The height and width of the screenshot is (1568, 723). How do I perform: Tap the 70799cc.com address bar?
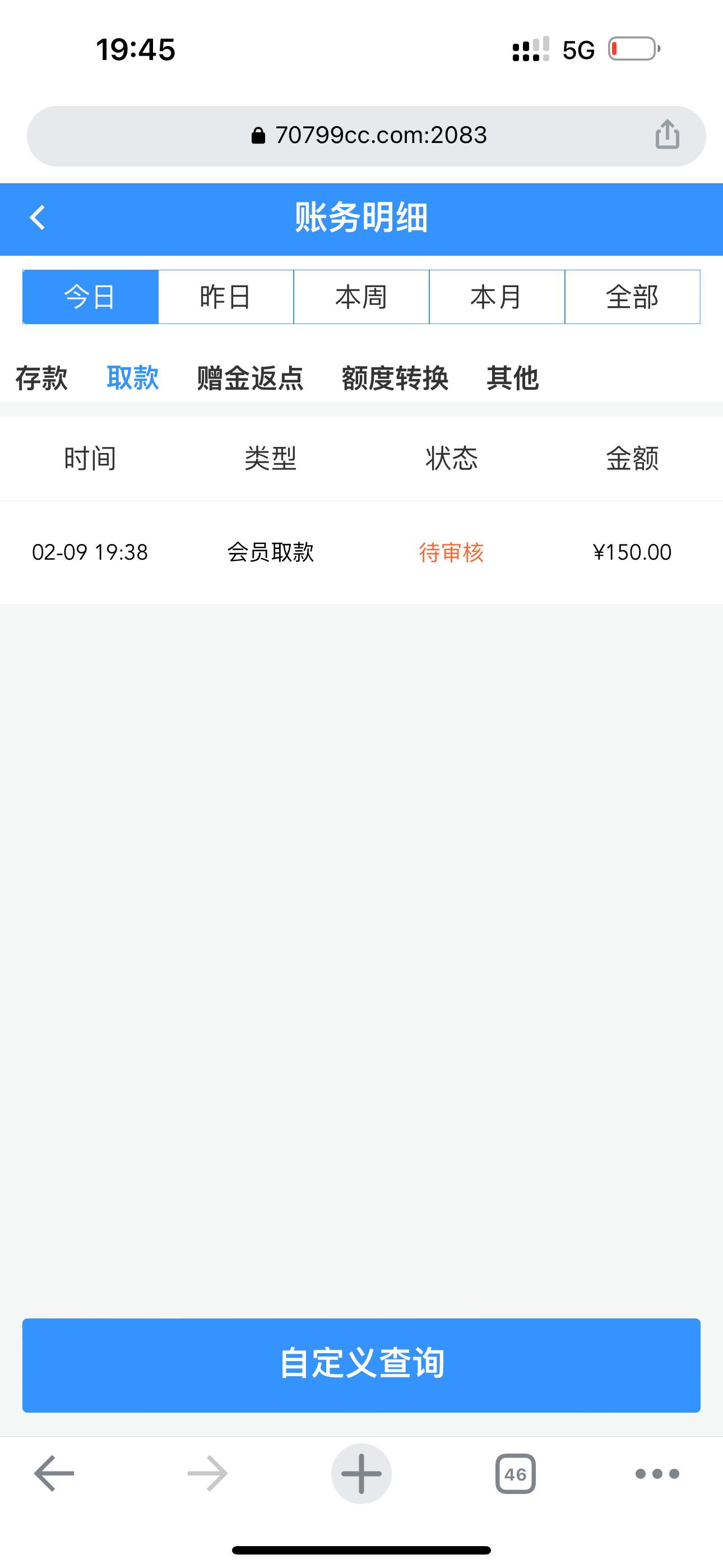[369, 135]
